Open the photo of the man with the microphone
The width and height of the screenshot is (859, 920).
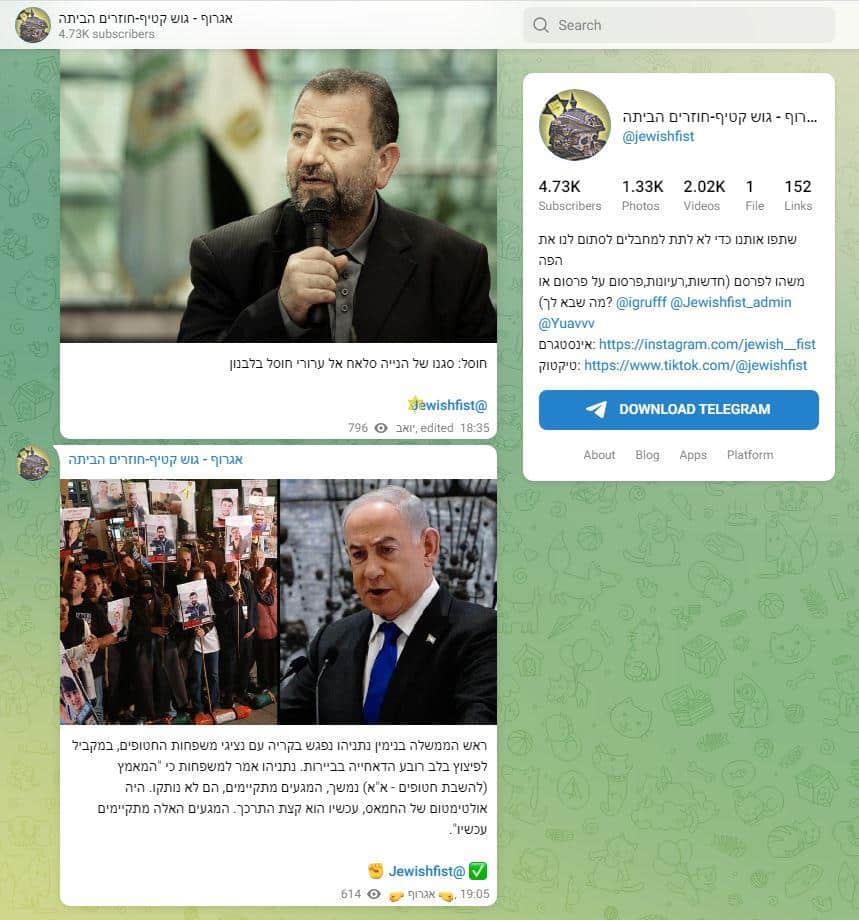(x=278, y=195)
